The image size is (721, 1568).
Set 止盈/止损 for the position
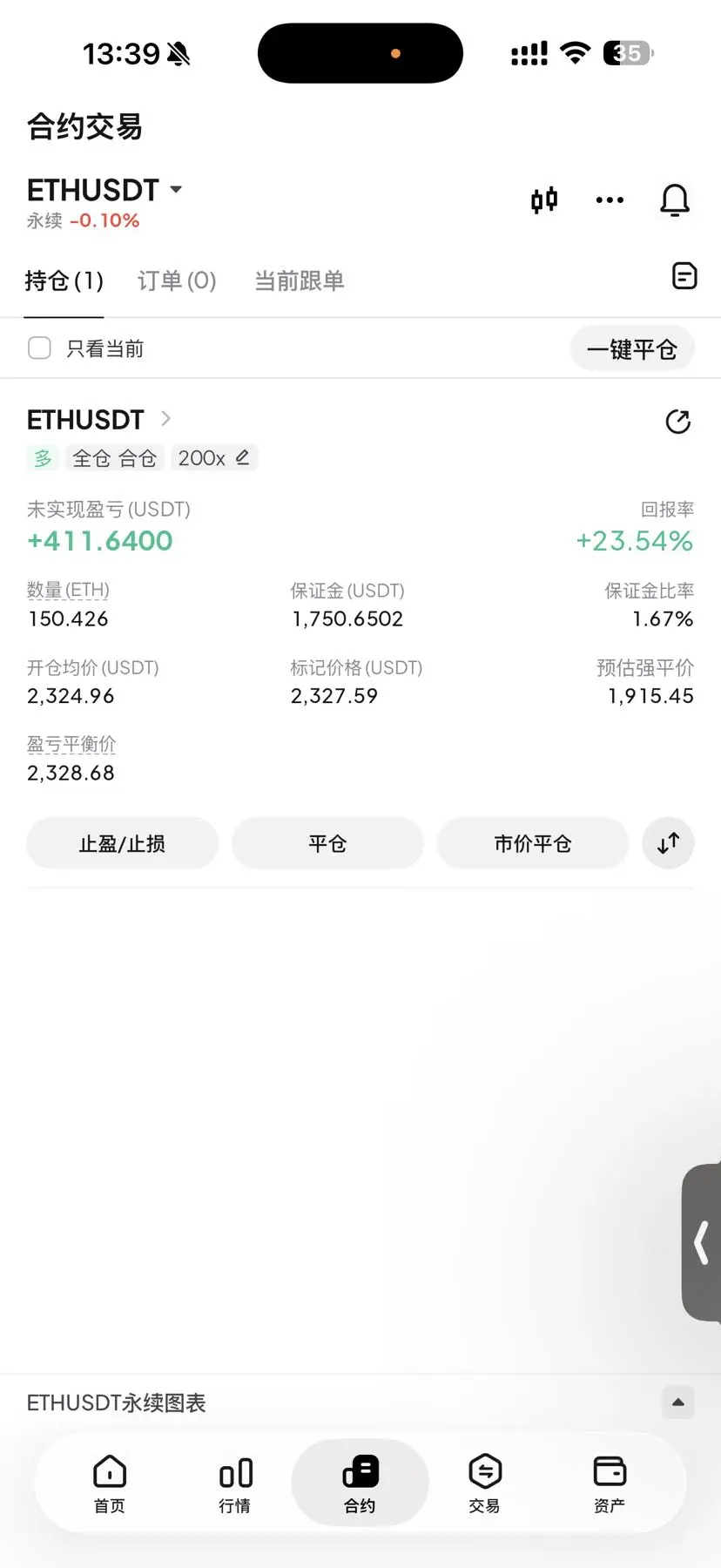click(x=122, y=843)
